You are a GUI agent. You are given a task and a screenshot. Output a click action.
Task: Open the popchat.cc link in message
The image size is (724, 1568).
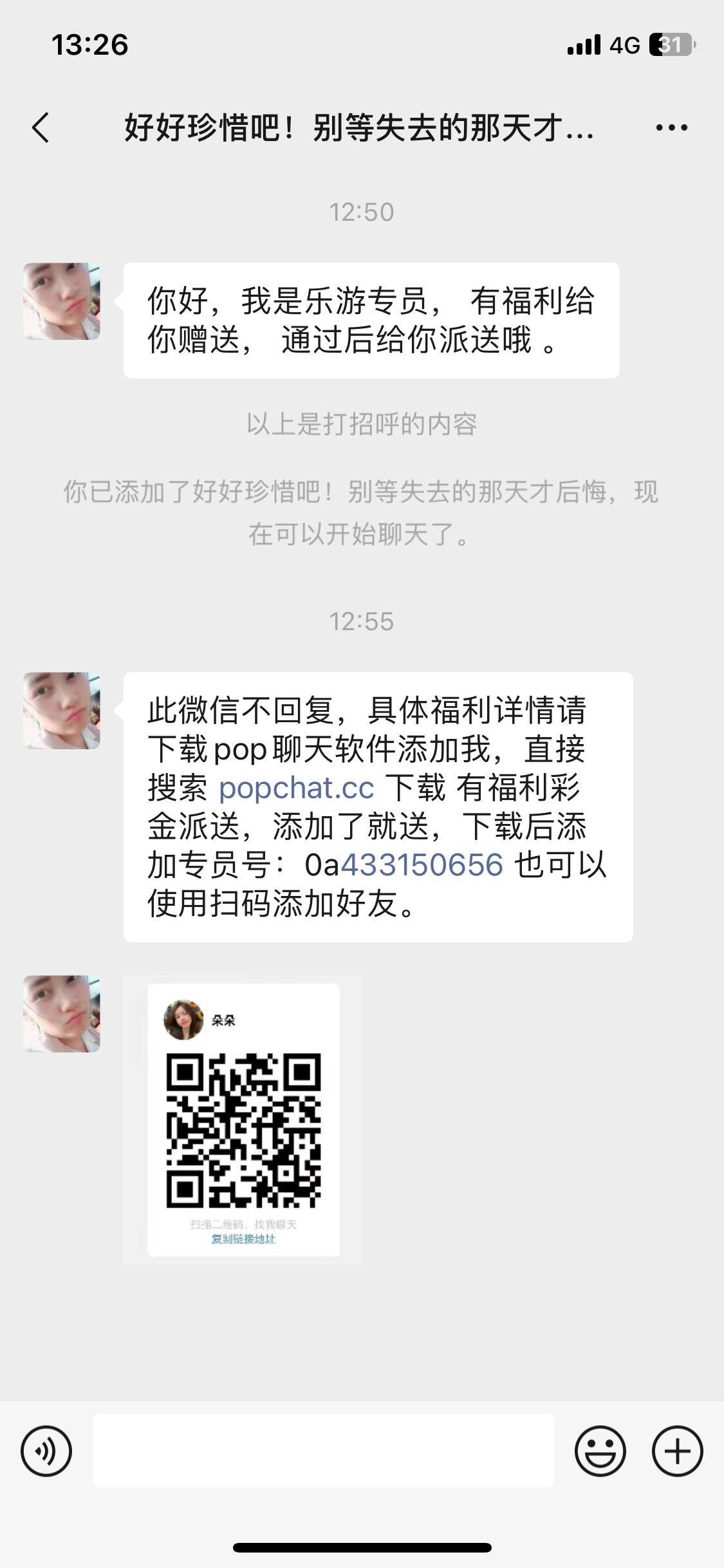[x=296, y=788]
